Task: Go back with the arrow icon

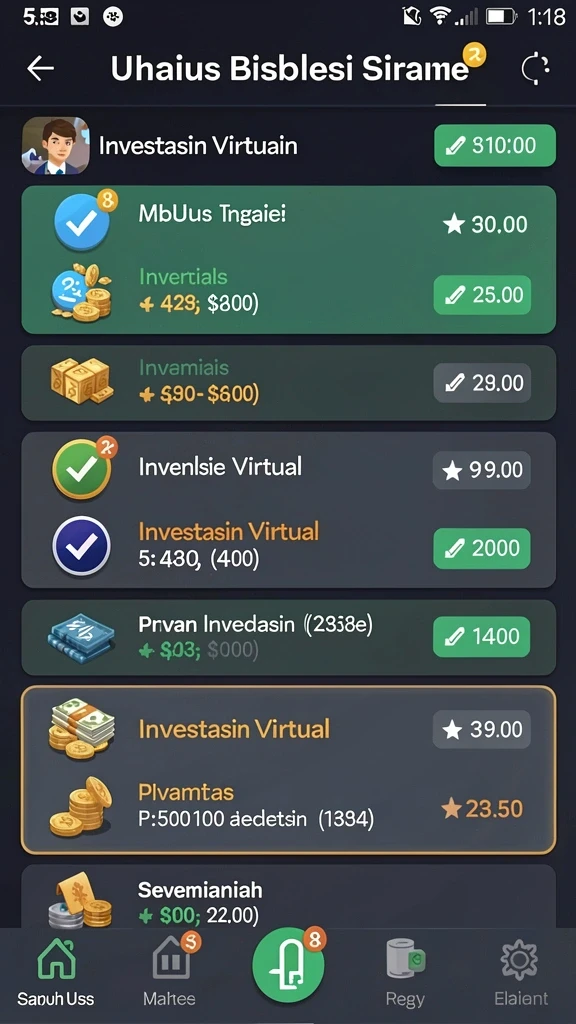Action: coord(40,68)
